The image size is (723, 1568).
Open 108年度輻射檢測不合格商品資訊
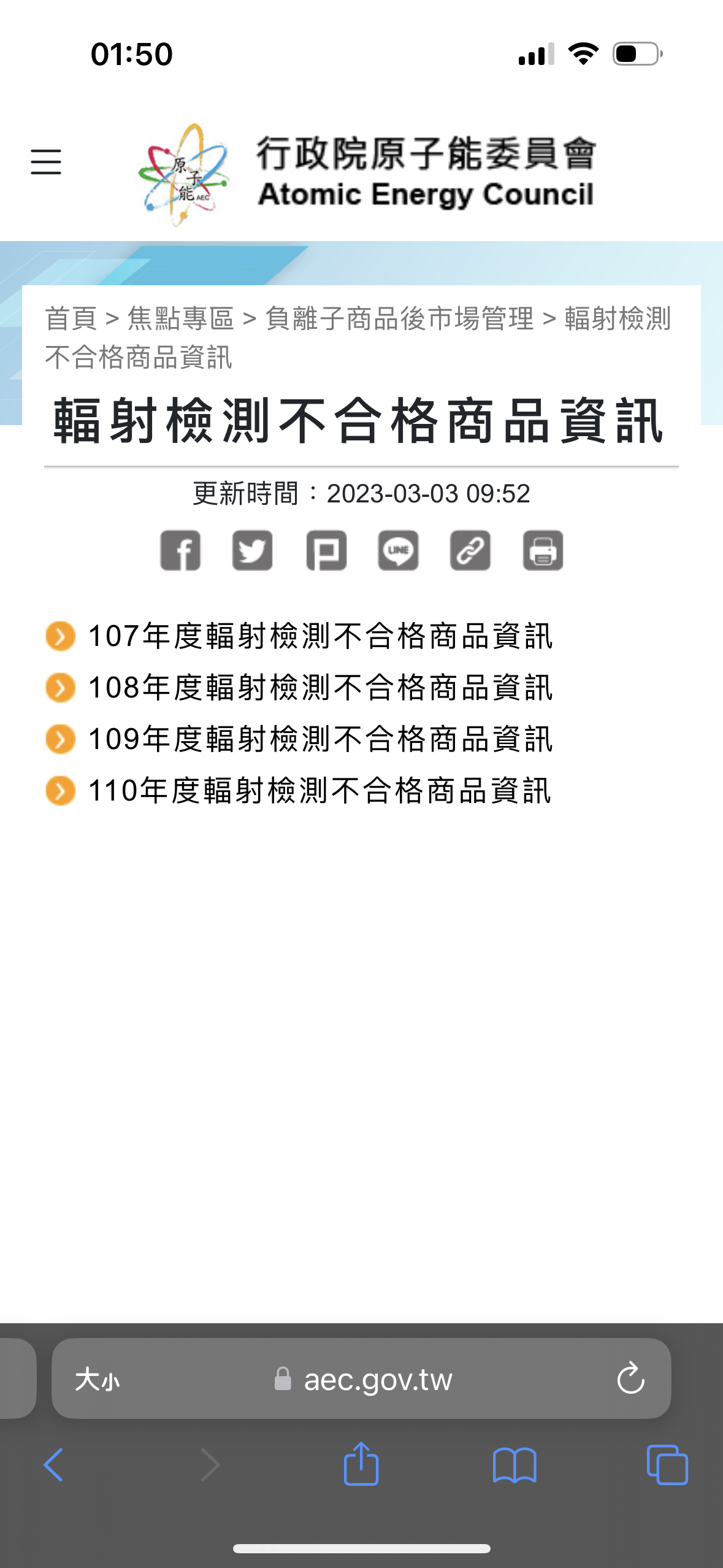320,688
